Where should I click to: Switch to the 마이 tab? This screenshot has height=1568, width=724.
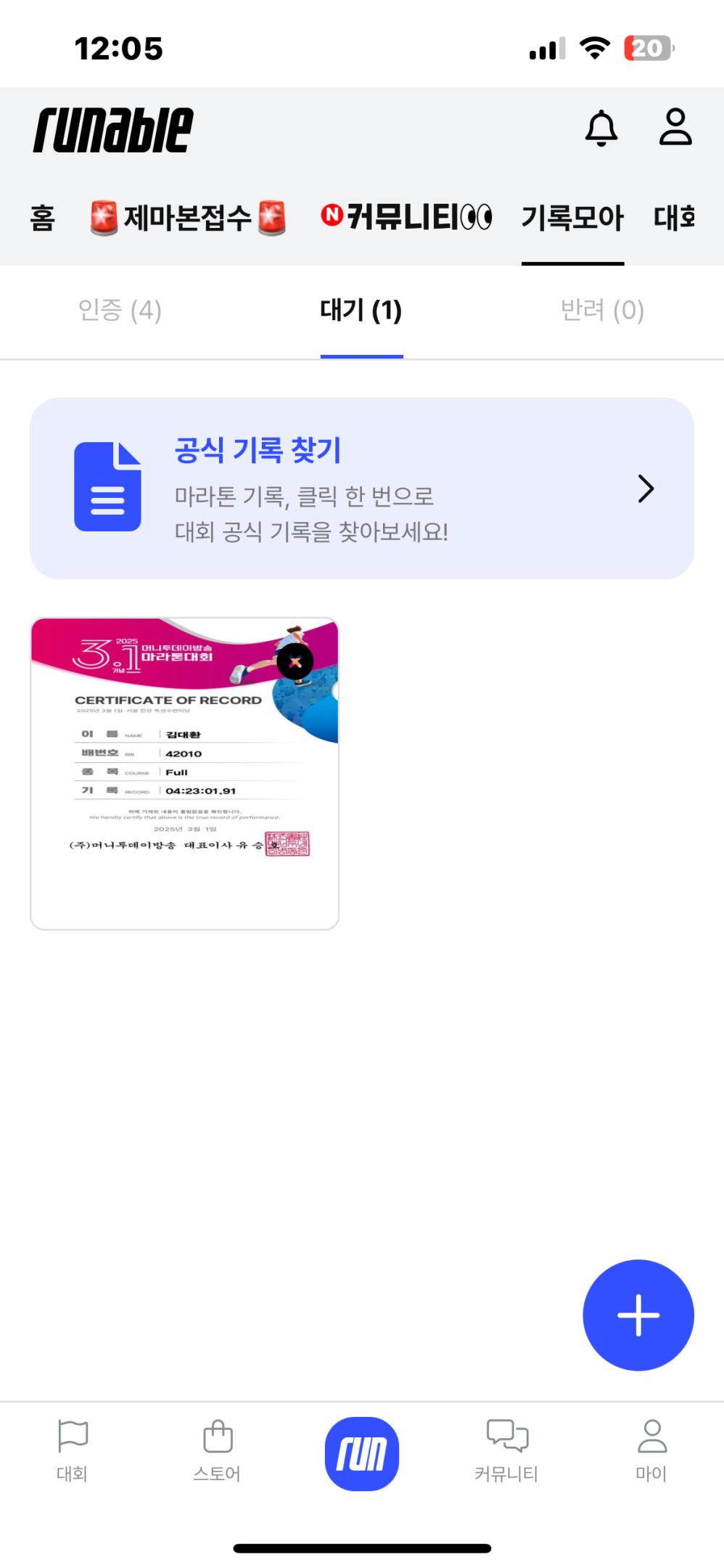click(651, 1452)
